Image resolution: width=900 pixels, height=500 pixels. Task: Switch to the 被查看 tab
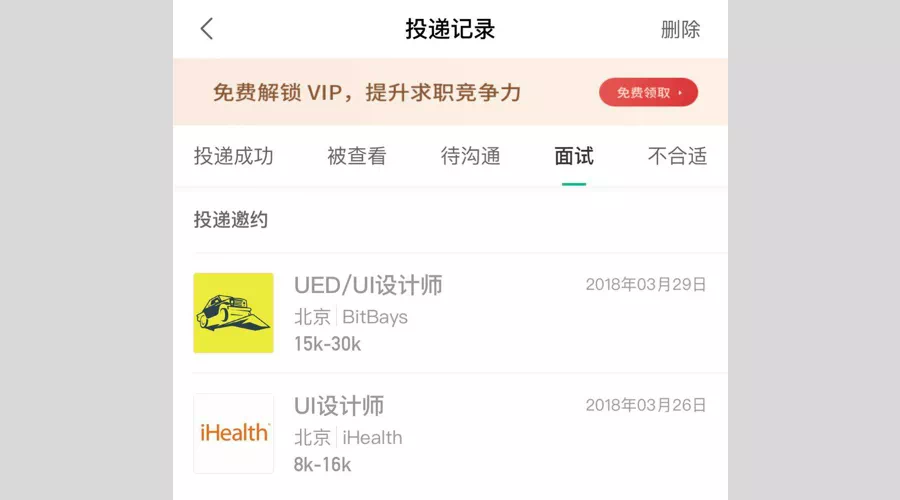point(356,156)
